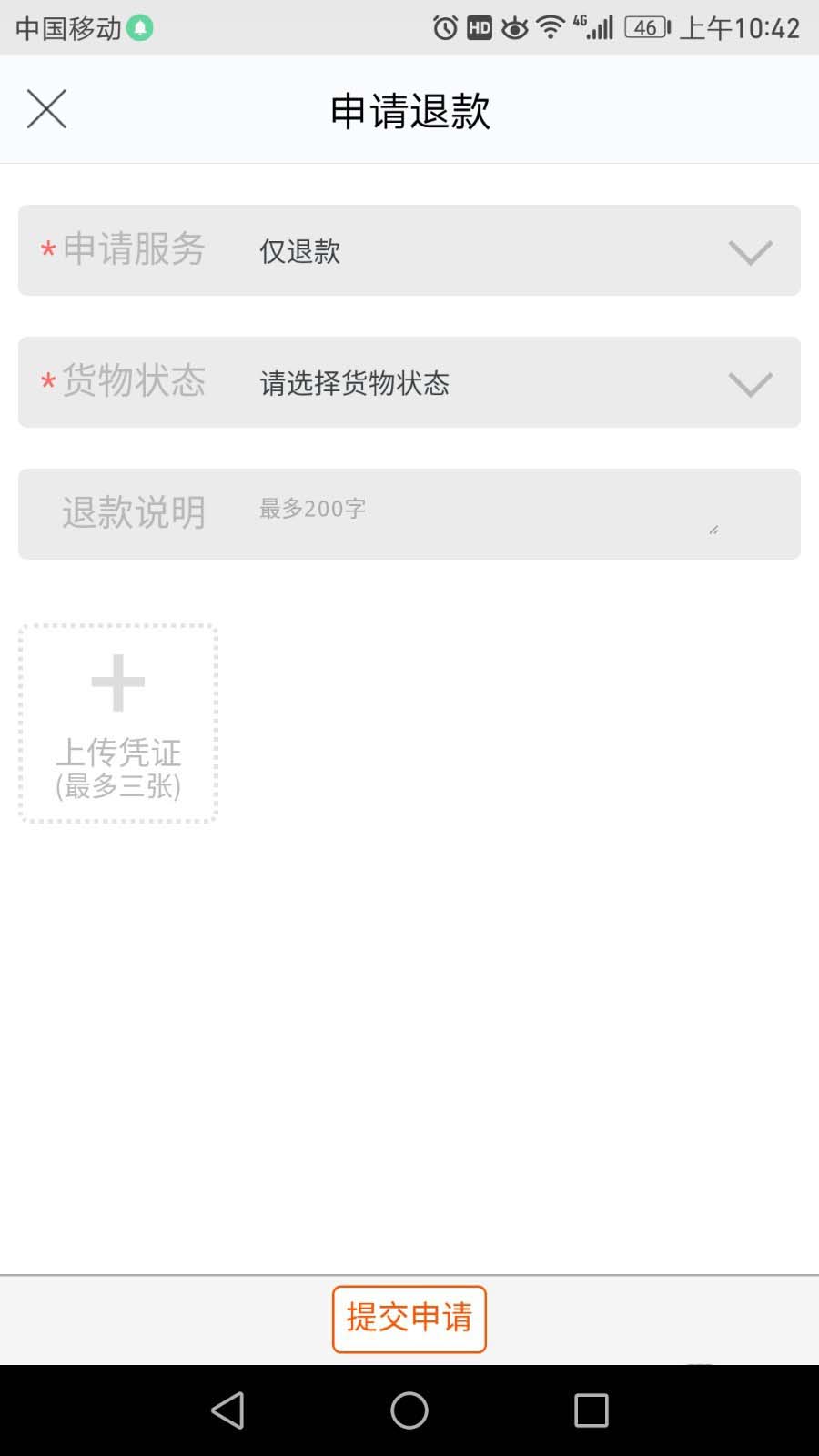Image resolution: width=819 pixels, height=1456 pixels.
Task: Tap the green notification bell icon
Action: pyautogui.click(x=139, y=27)
